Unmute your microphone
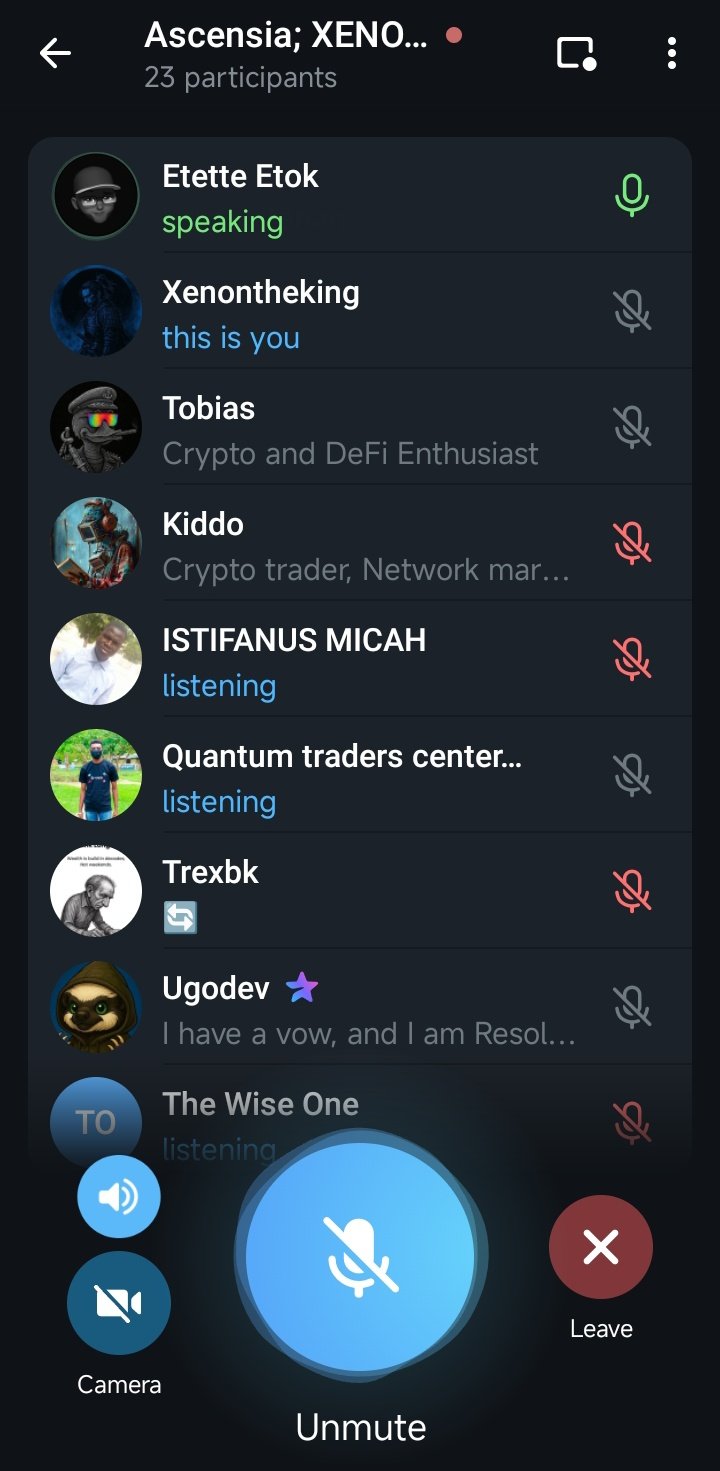 (x=360, y=1257)
